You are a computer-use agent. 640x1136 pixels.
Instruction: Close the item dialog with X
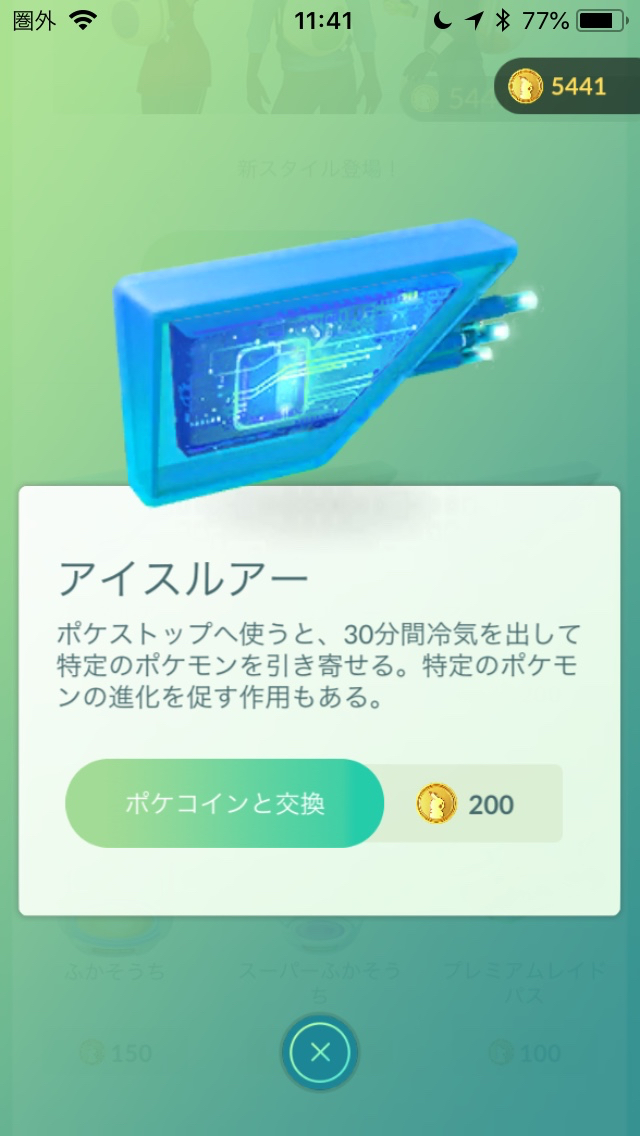pyautogui.click(x=320, y=1052)
